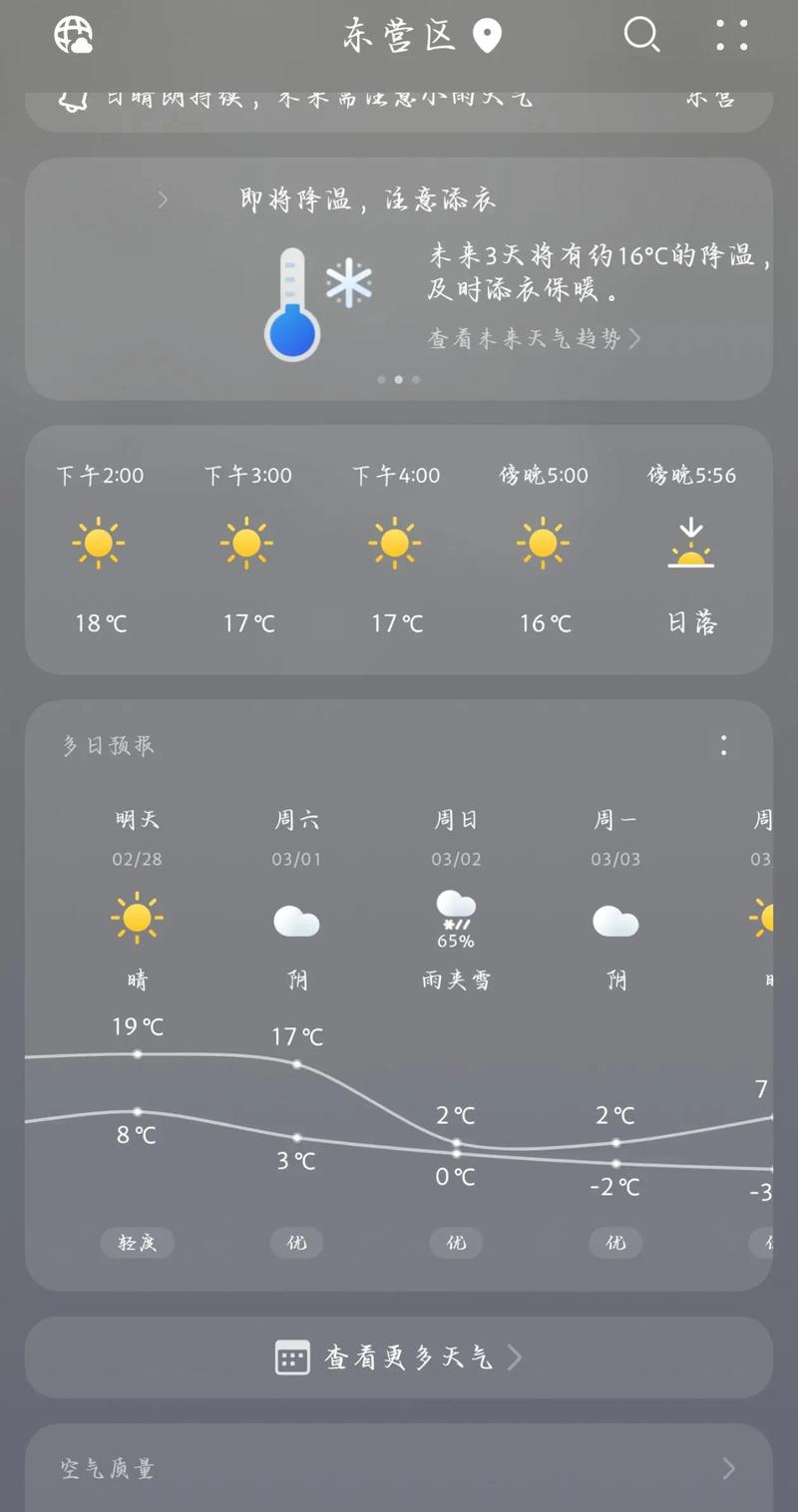Expand the cooling alert via its left chevron

tap(162, 199)
